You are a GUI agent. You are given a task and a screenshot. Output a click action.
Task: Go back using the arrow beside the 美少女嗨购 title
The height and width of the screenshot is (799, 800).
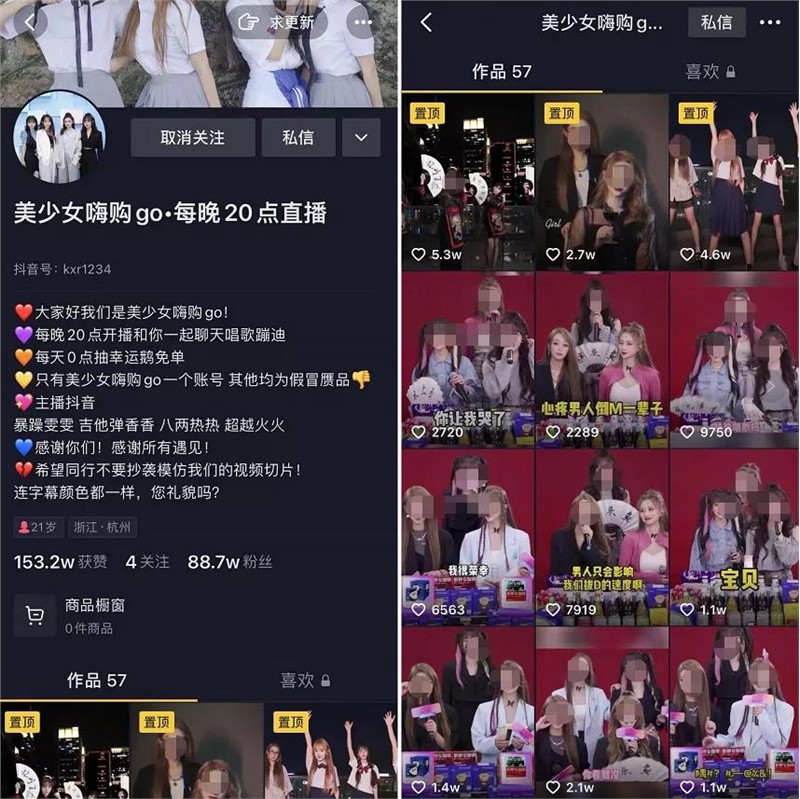427,22
